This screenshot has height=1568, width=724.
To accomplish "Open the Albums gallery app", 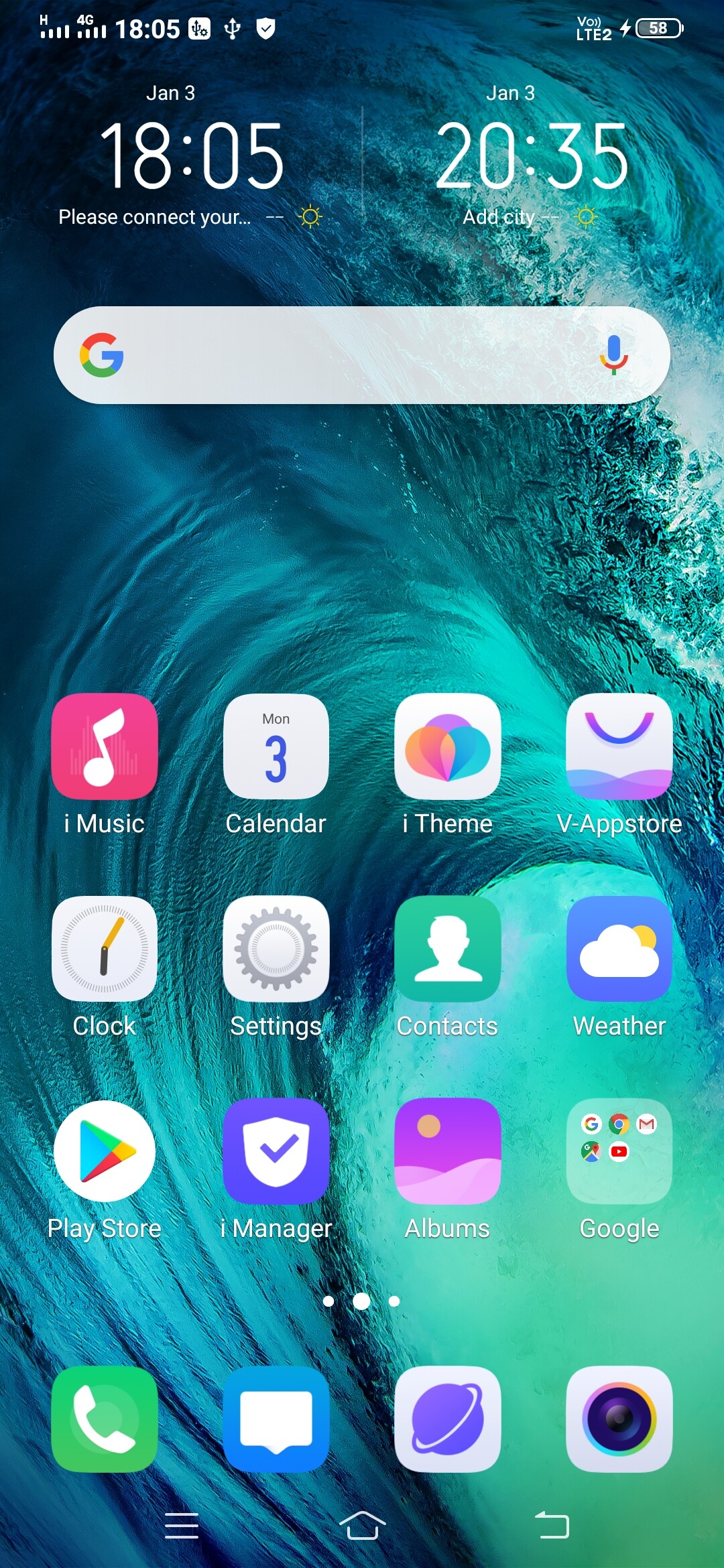I will click(447, 1151).
